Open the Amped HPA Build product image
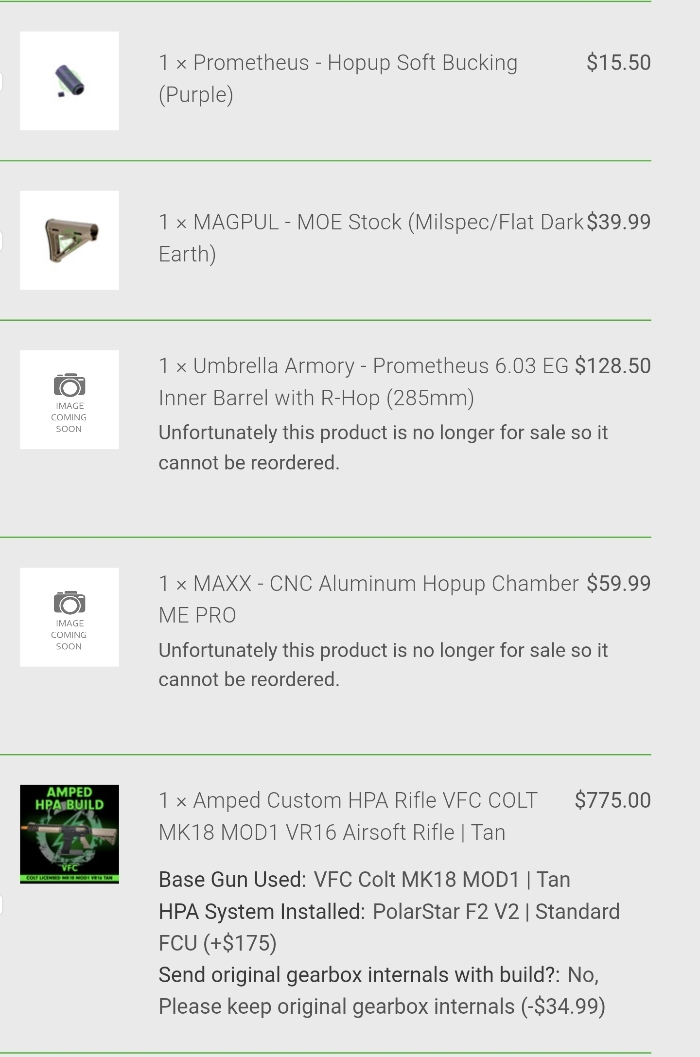700x1057 pixels. click(69, 834)
